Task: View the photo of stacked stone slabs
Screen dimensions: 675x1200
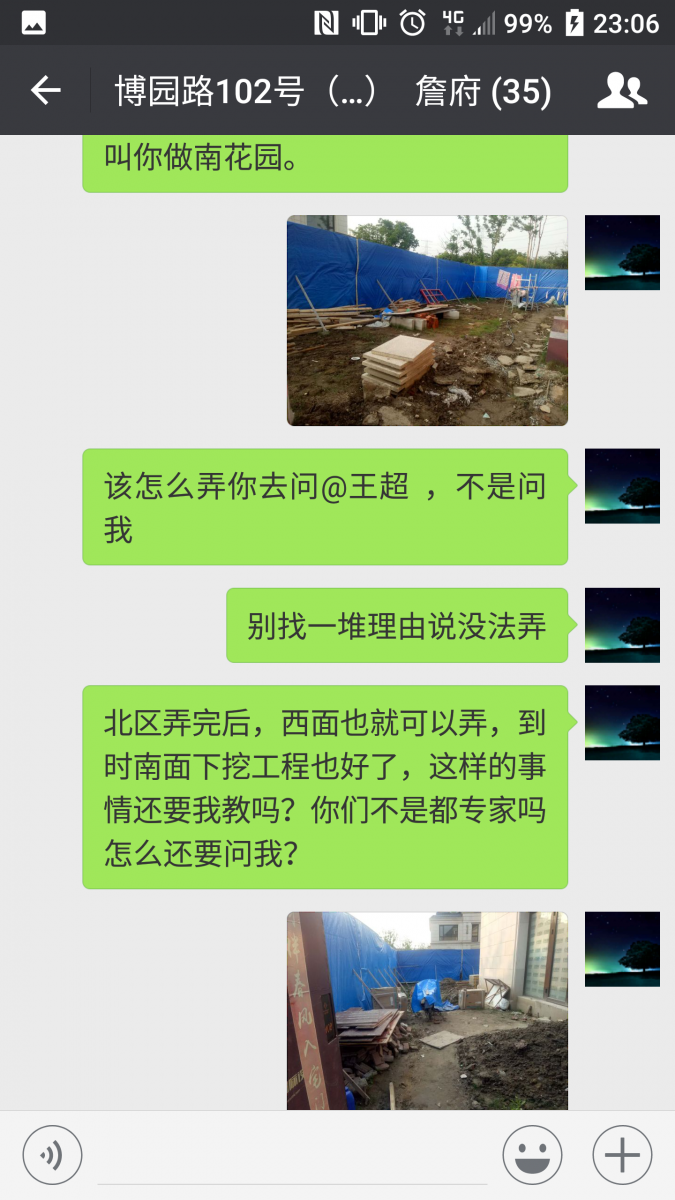Action: [x=427, y=320]
